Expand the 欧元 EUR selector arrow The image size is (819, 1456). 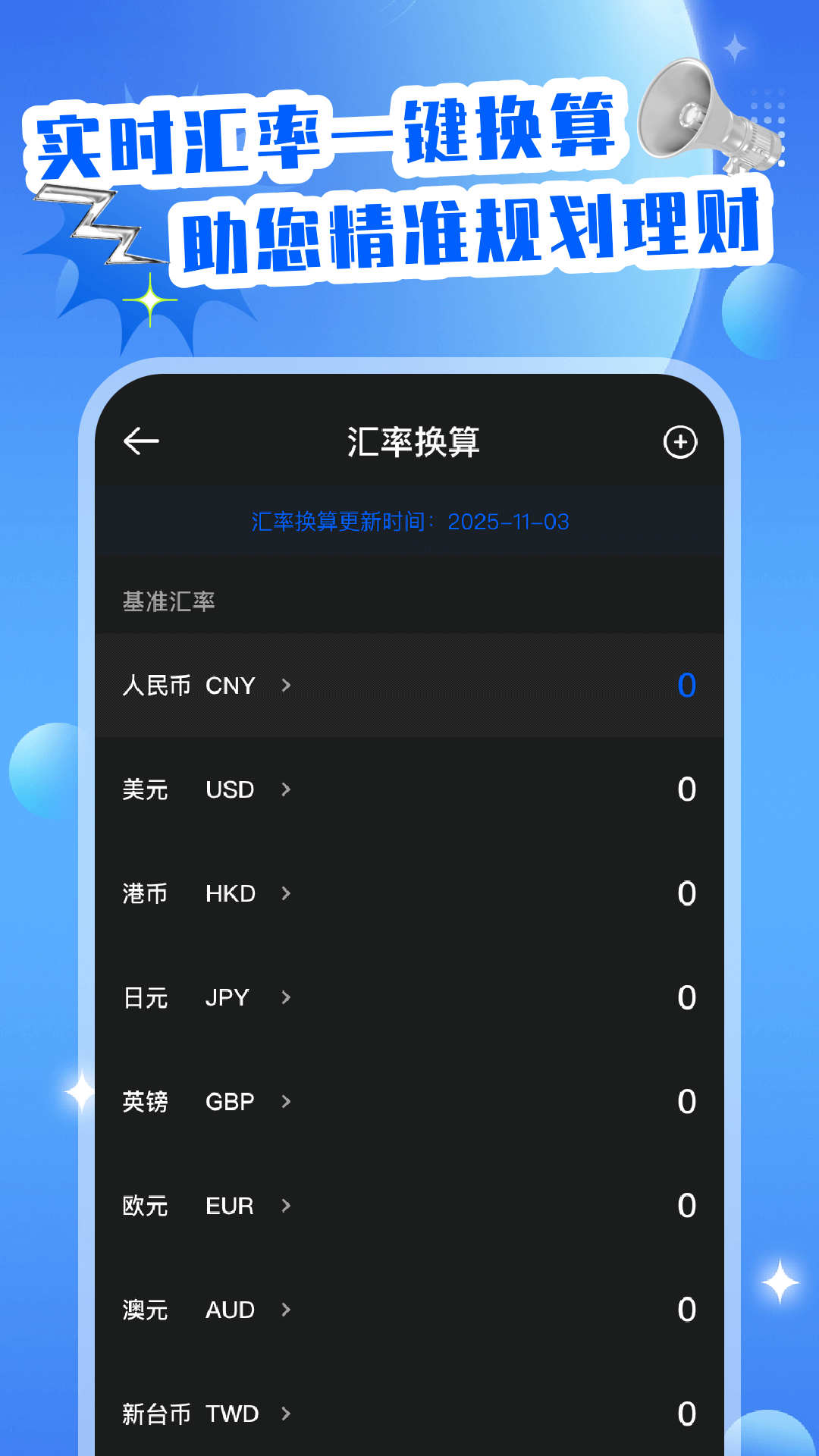[286, 1206]
